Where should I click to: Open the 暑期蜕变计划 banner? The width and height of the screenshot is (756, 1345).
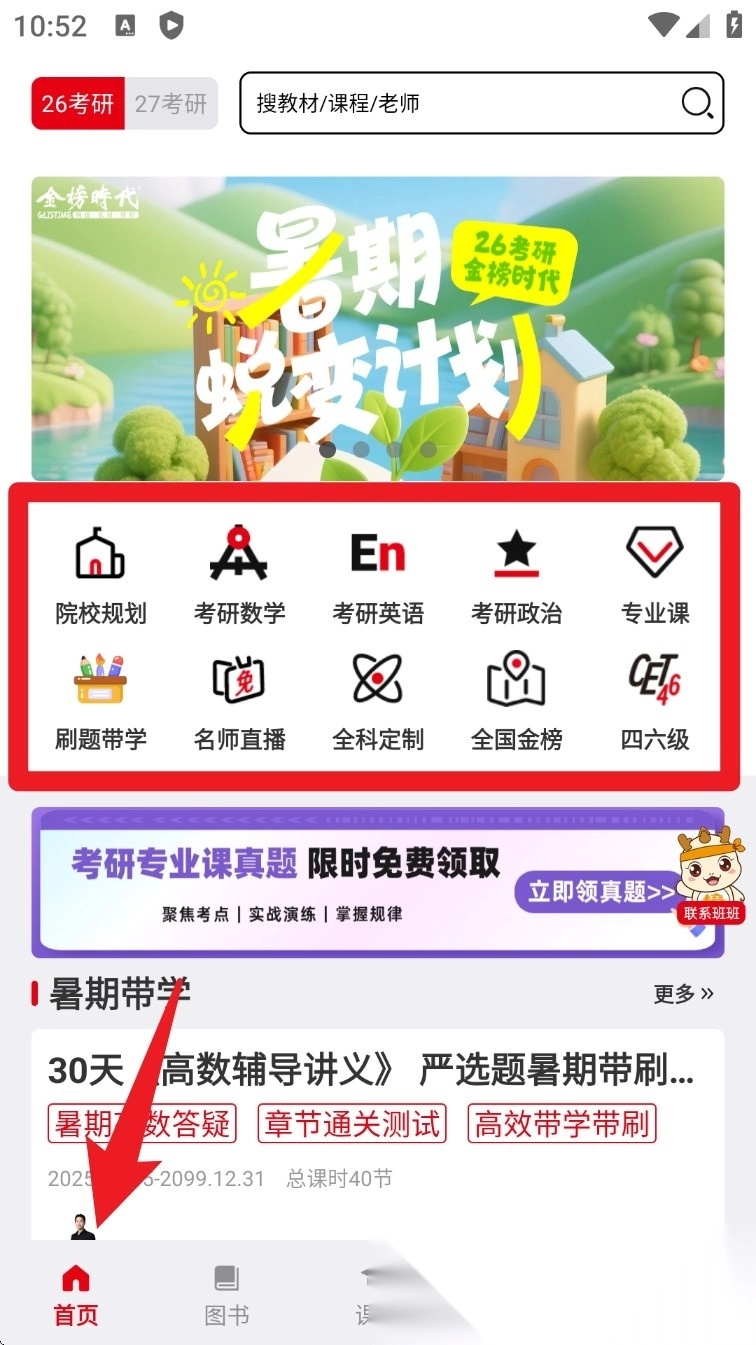click(x=377, y=328)
